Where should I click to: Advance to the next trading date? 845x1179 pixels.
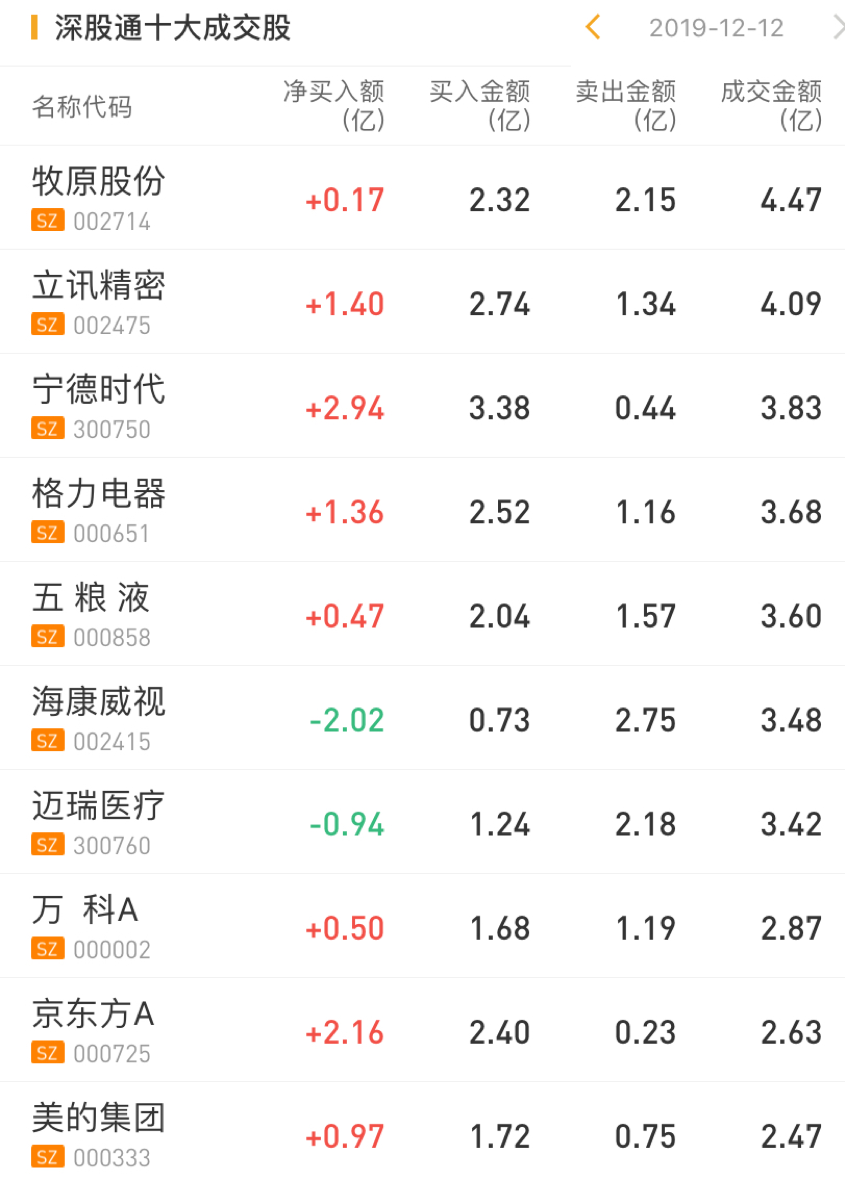(836, 27)
